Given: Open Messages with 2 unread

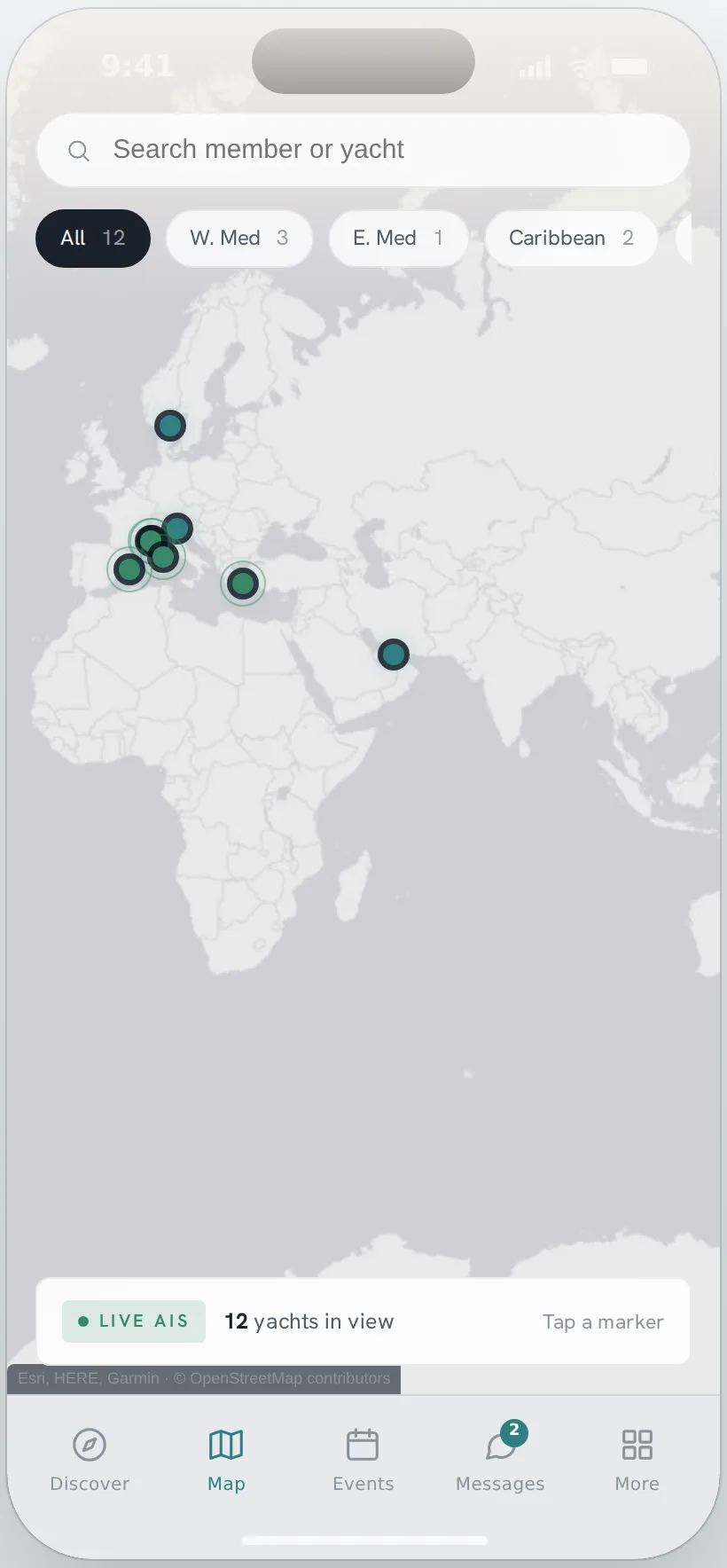Looking at the screenshot, I should click(500, 1461).
